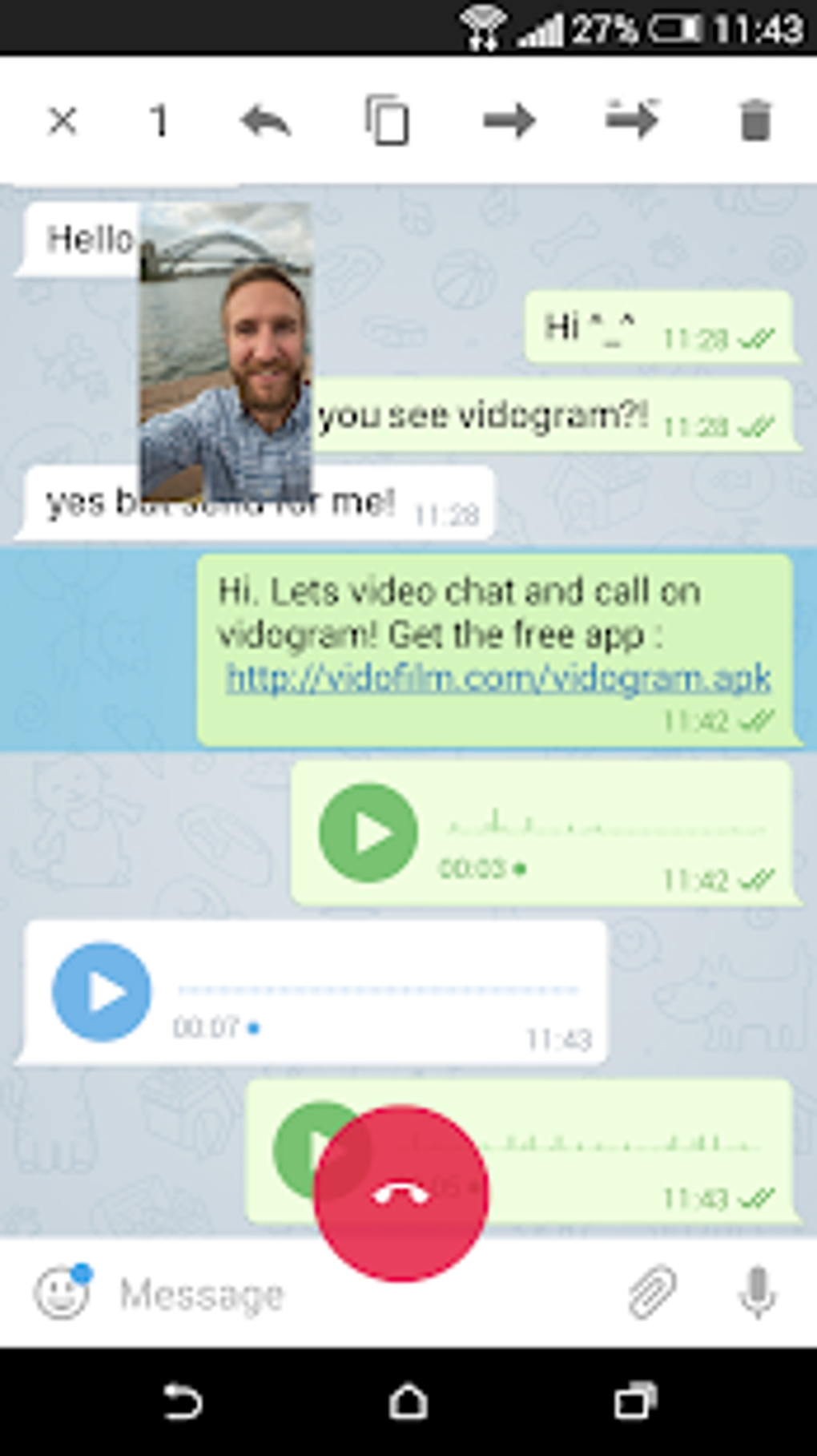Play the 00:07 received voice message
The image size is (817, 1456).
point(102,992)
